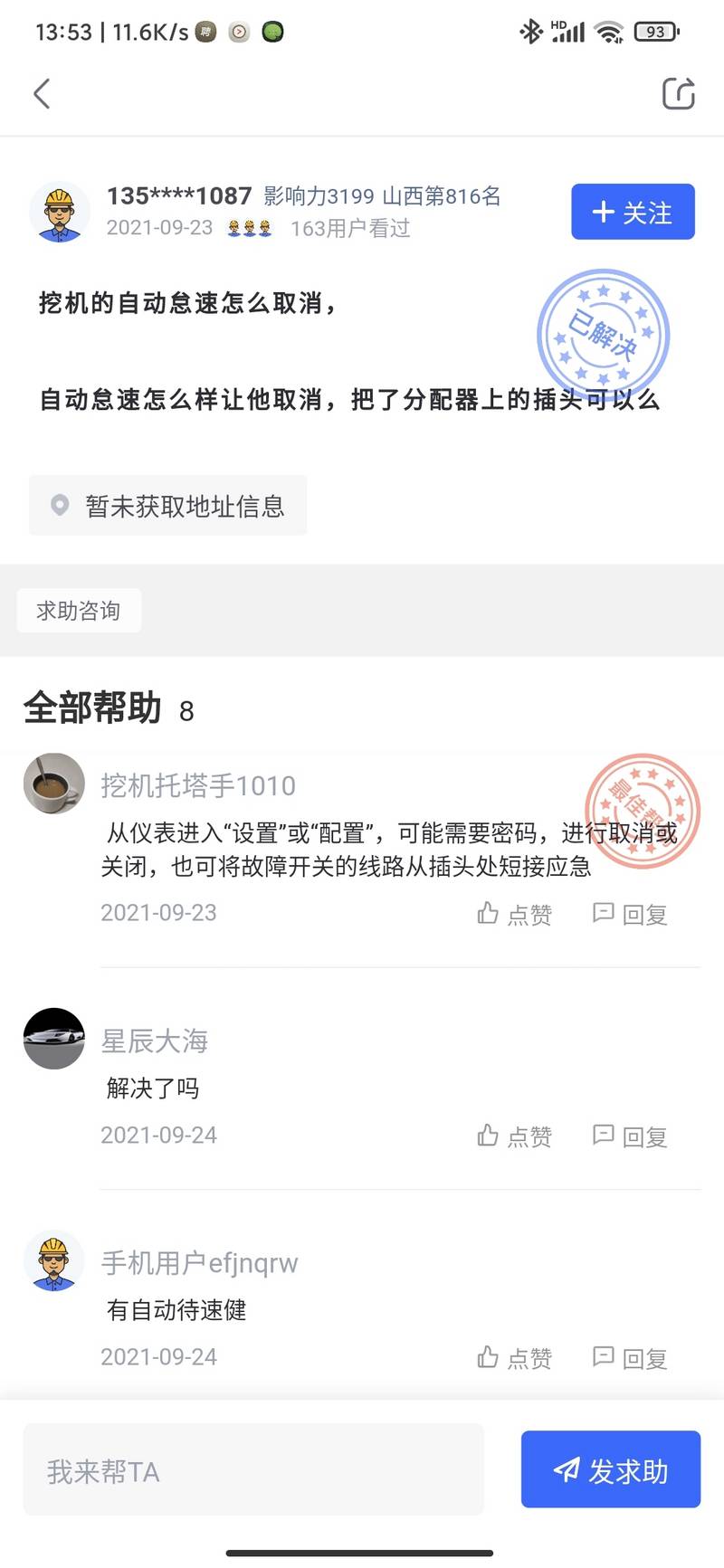Tap the 暂未获取地址信息 location chip
The width and height of the screenshot is (724, 1568).
point(168,506)
